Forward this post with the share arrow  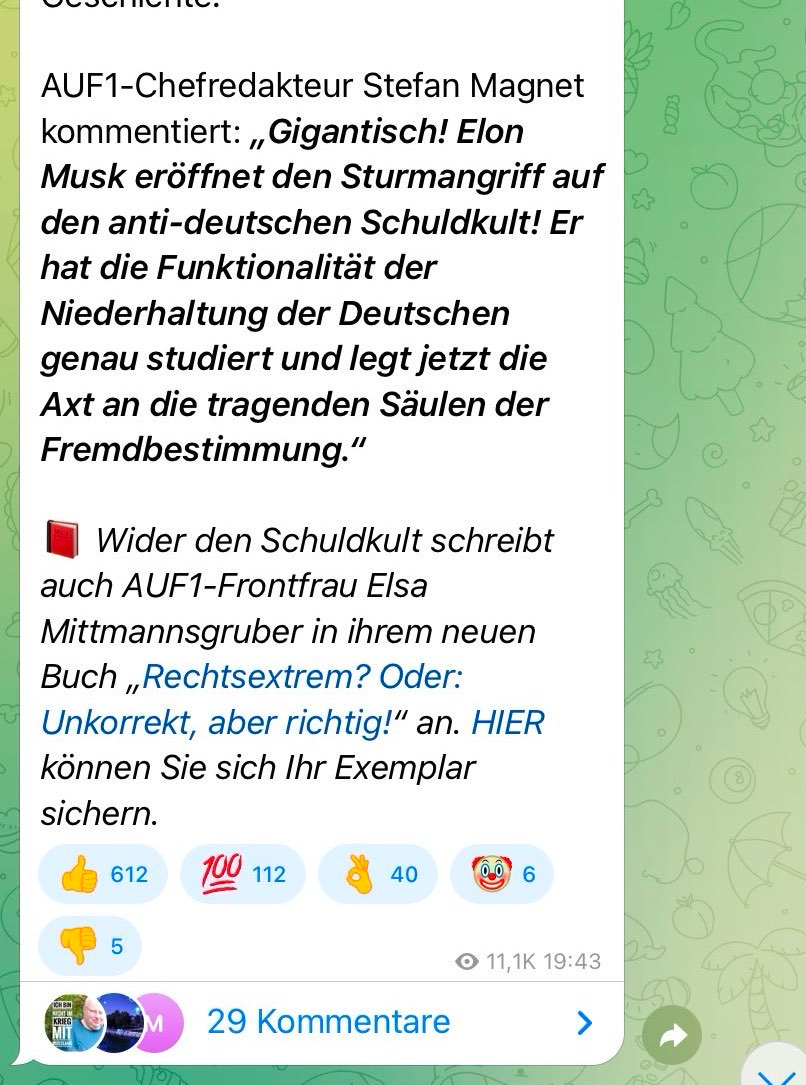click(x=672, y=1036)
